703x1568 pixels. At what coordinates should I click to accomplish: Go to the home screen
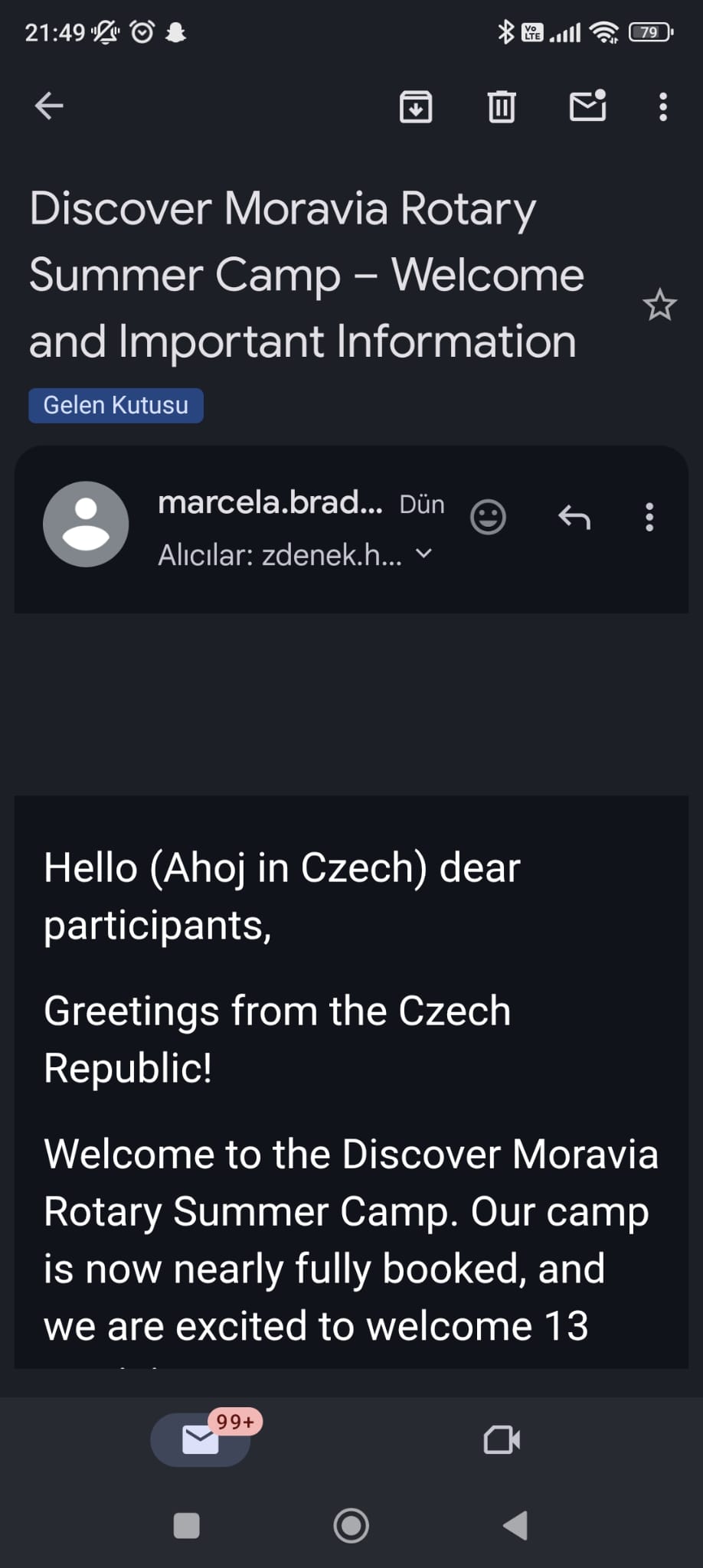coord(351,1525)
